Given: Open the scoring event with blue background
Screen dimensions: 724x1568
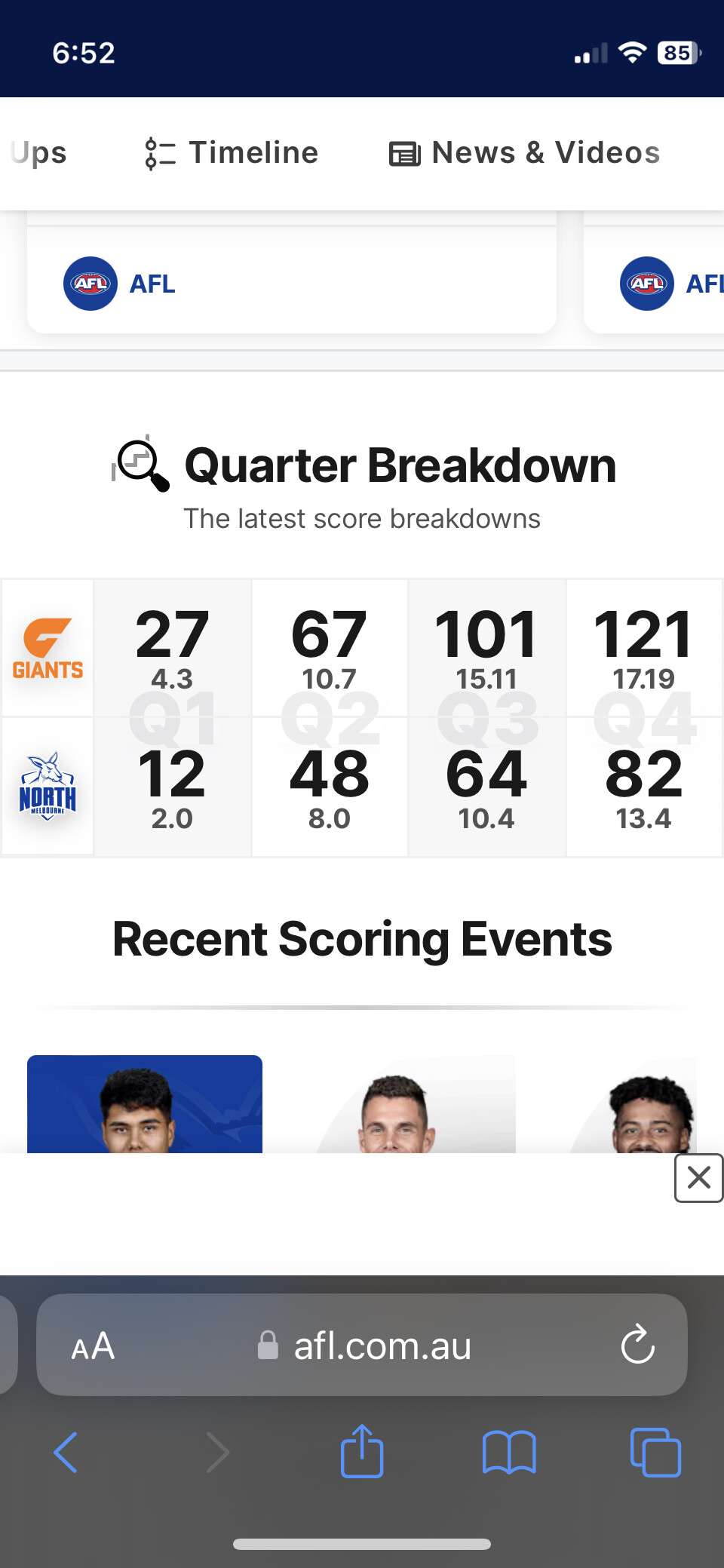Looking at the screenshot, I should click(145, 1103).
